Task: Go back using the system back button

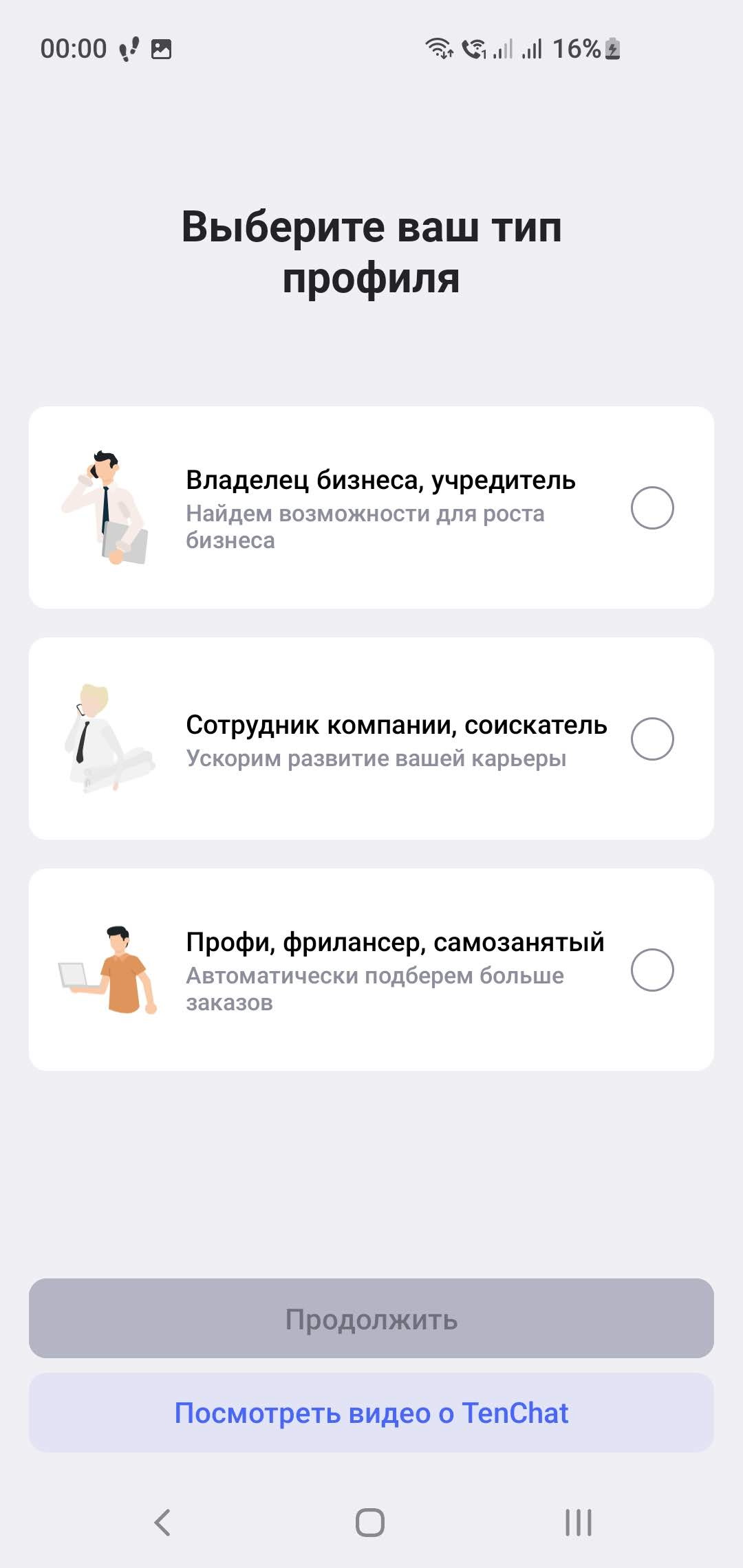Action: (x=162, y=1523)
